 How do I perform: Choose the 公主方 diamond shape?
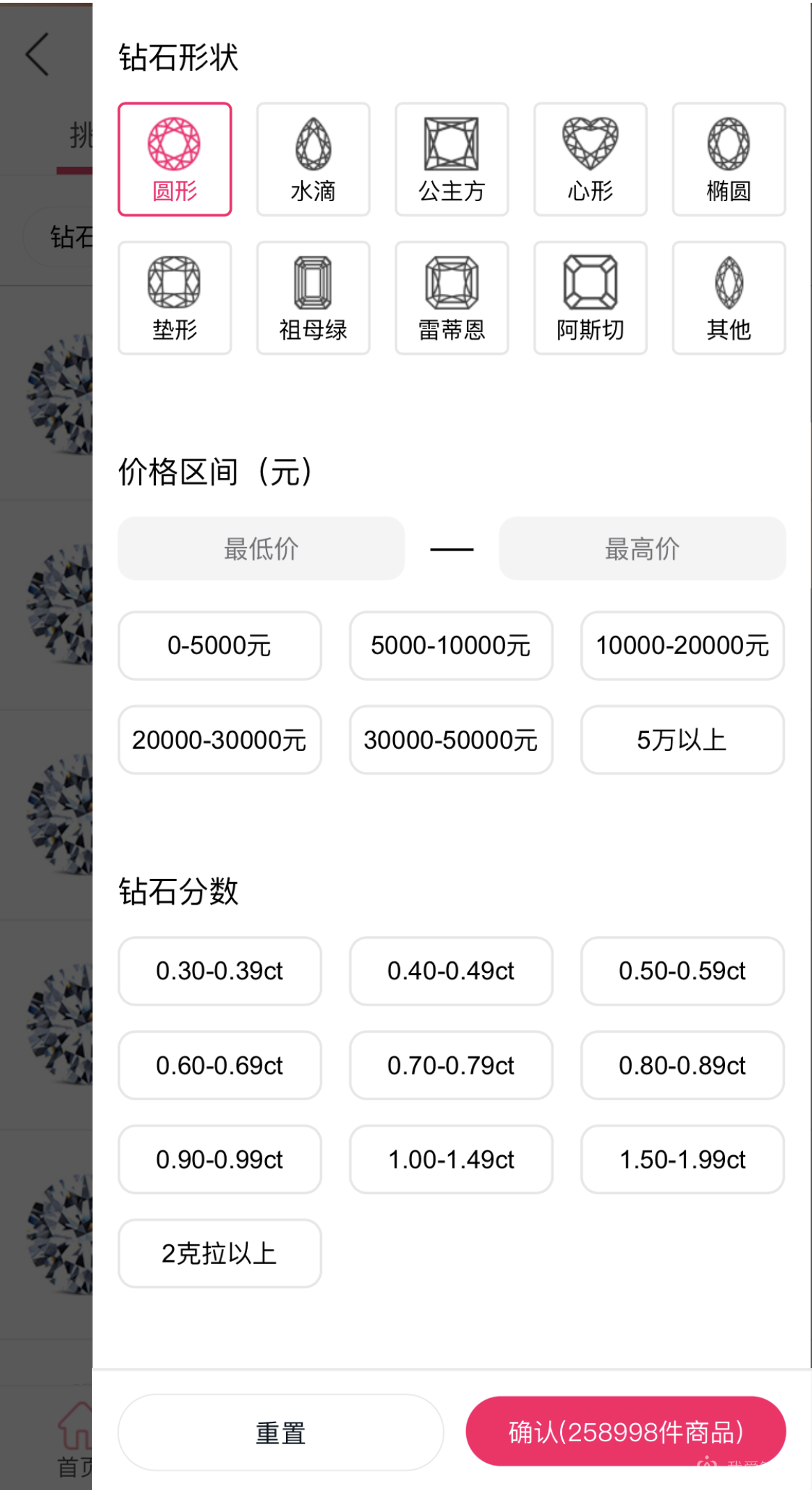pos(452,159)
